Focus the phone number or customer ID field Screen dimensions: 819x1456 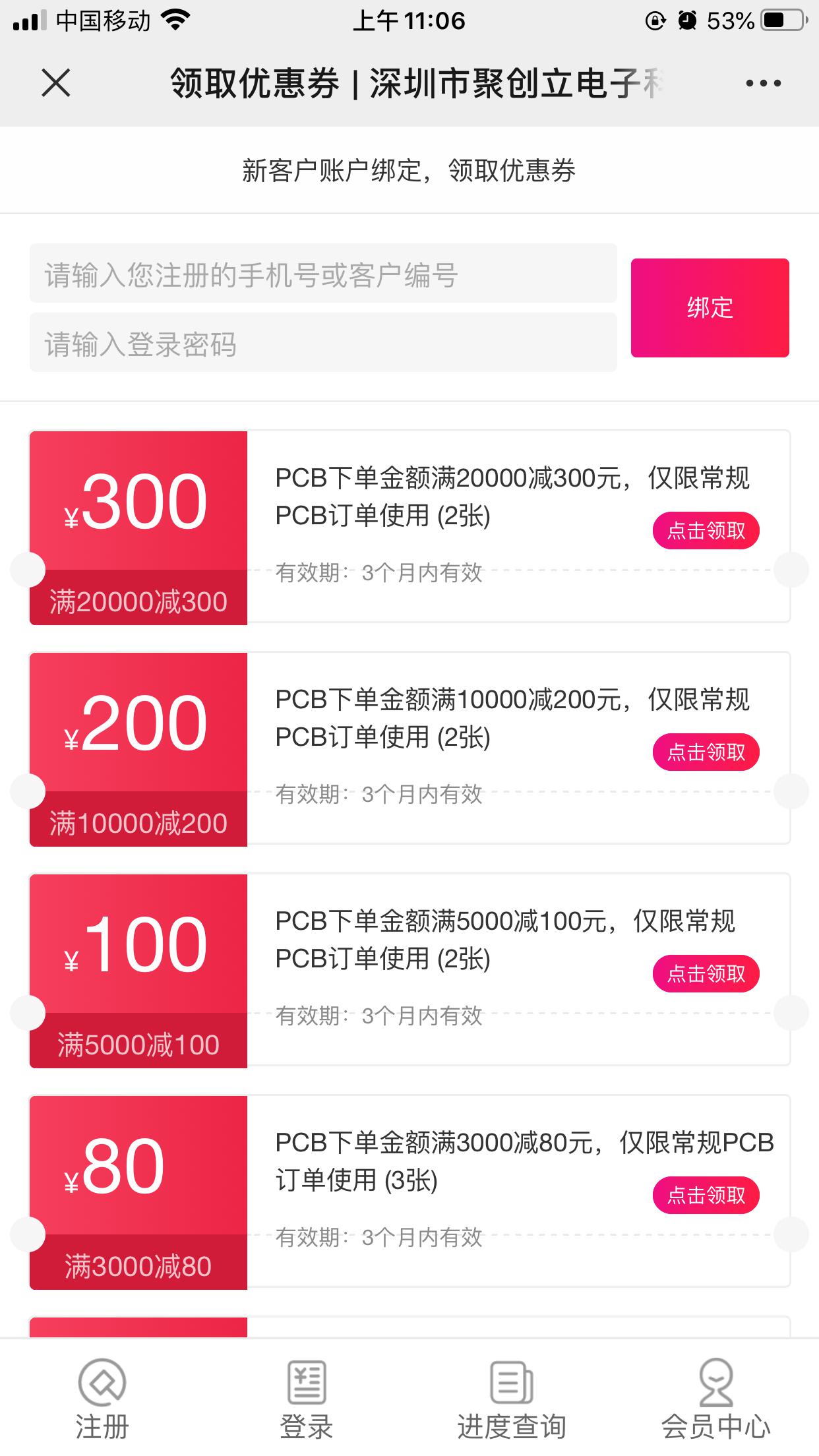point(323,274)
